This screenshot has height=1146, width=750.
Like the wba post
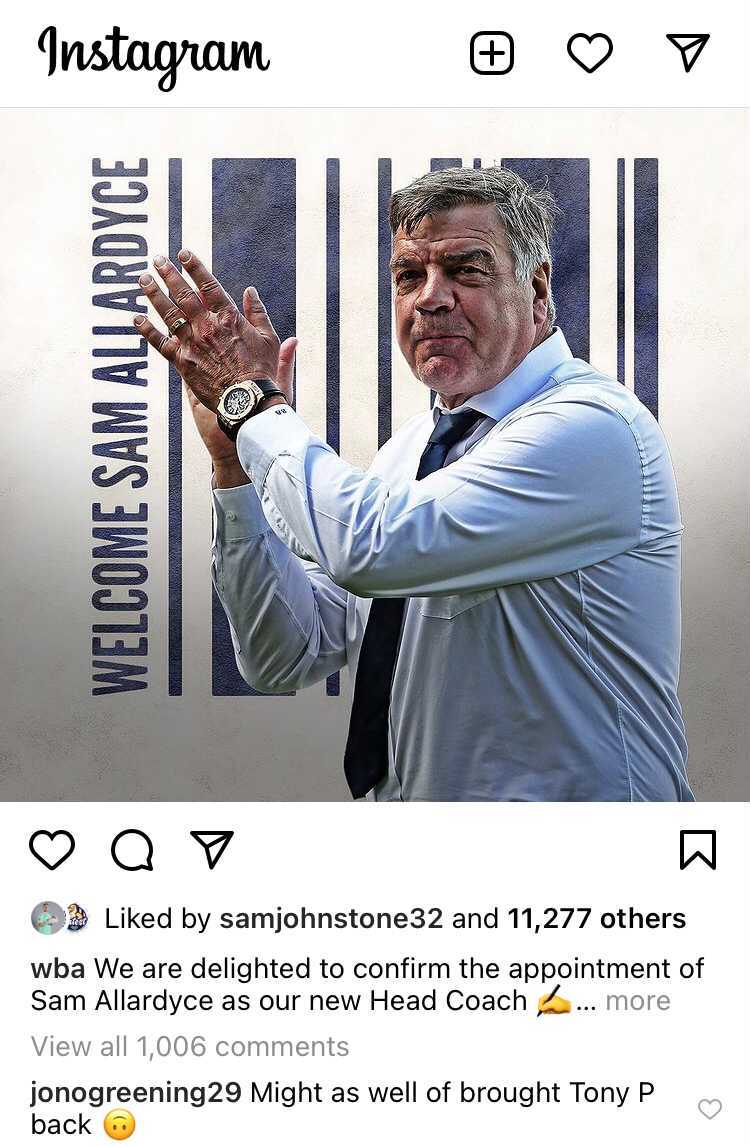point(52,850)
